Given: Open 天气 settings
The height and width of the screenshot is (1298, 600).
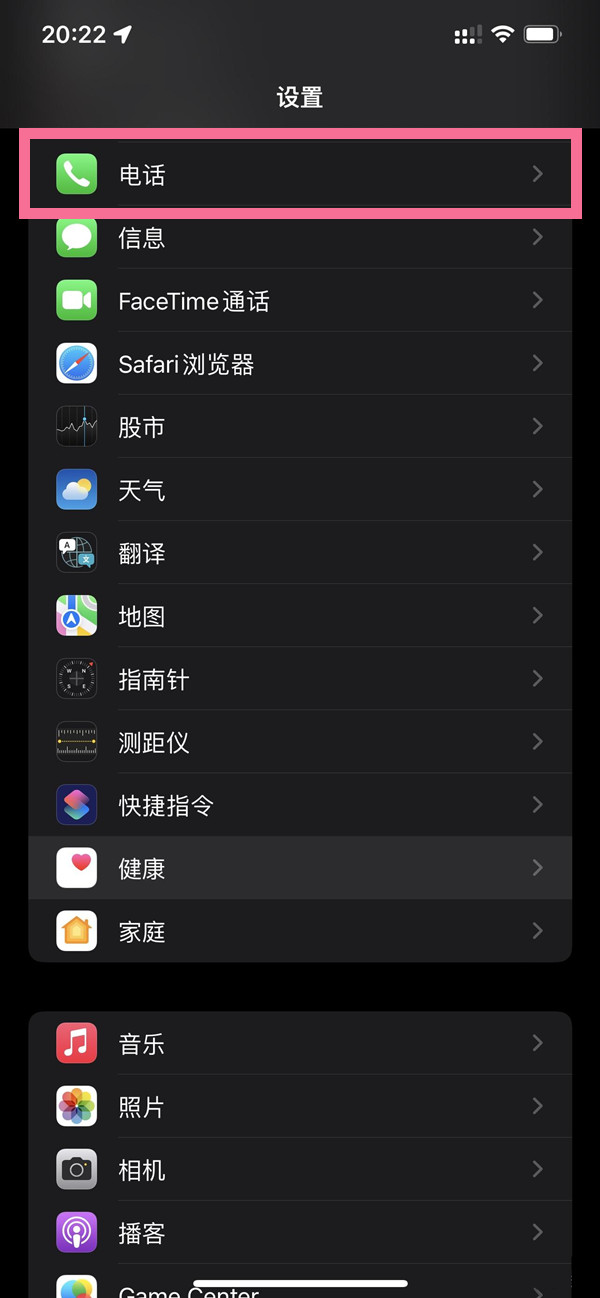Looking at the screenshot, I should click(300, 490).
